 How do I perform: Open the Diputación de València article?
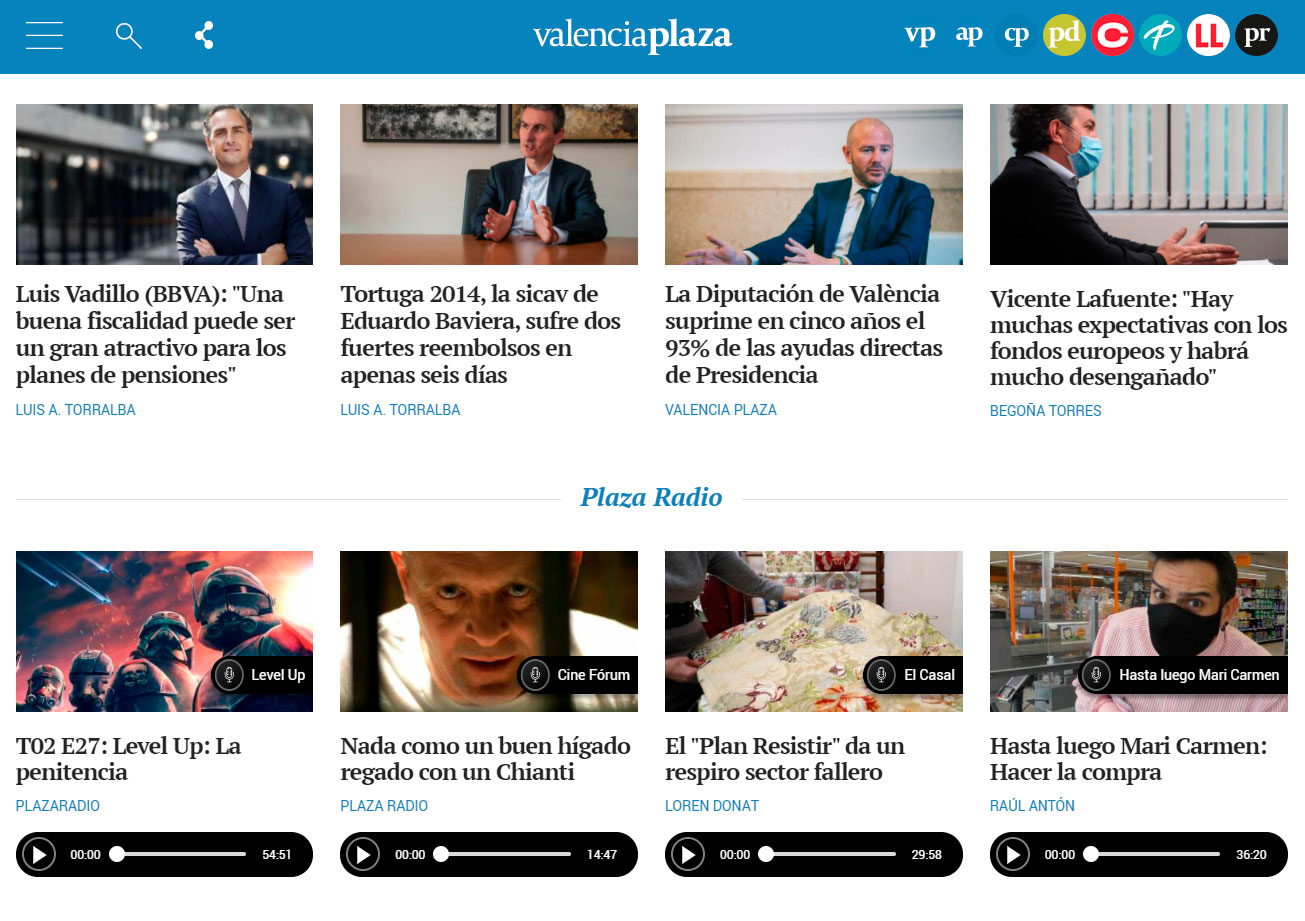point(803,334)
